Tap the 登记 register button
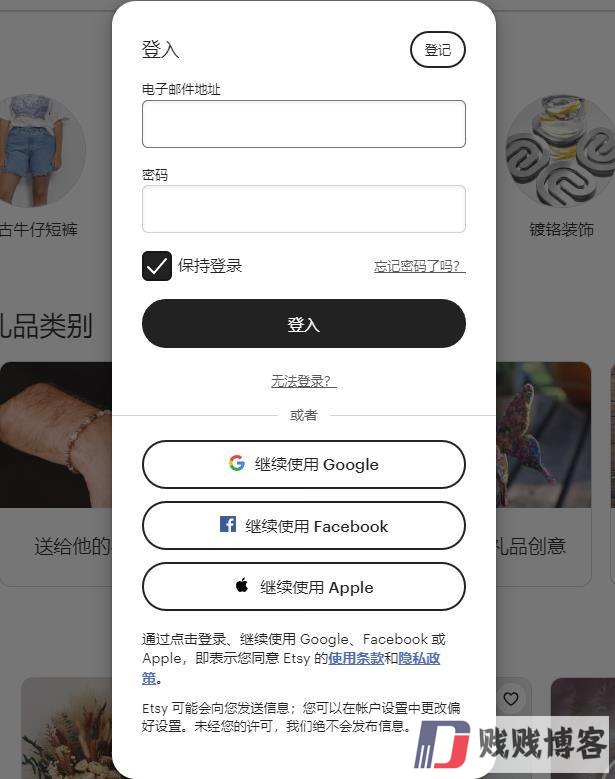The width and height of the screenshot is (615, 779). [437, 50]
